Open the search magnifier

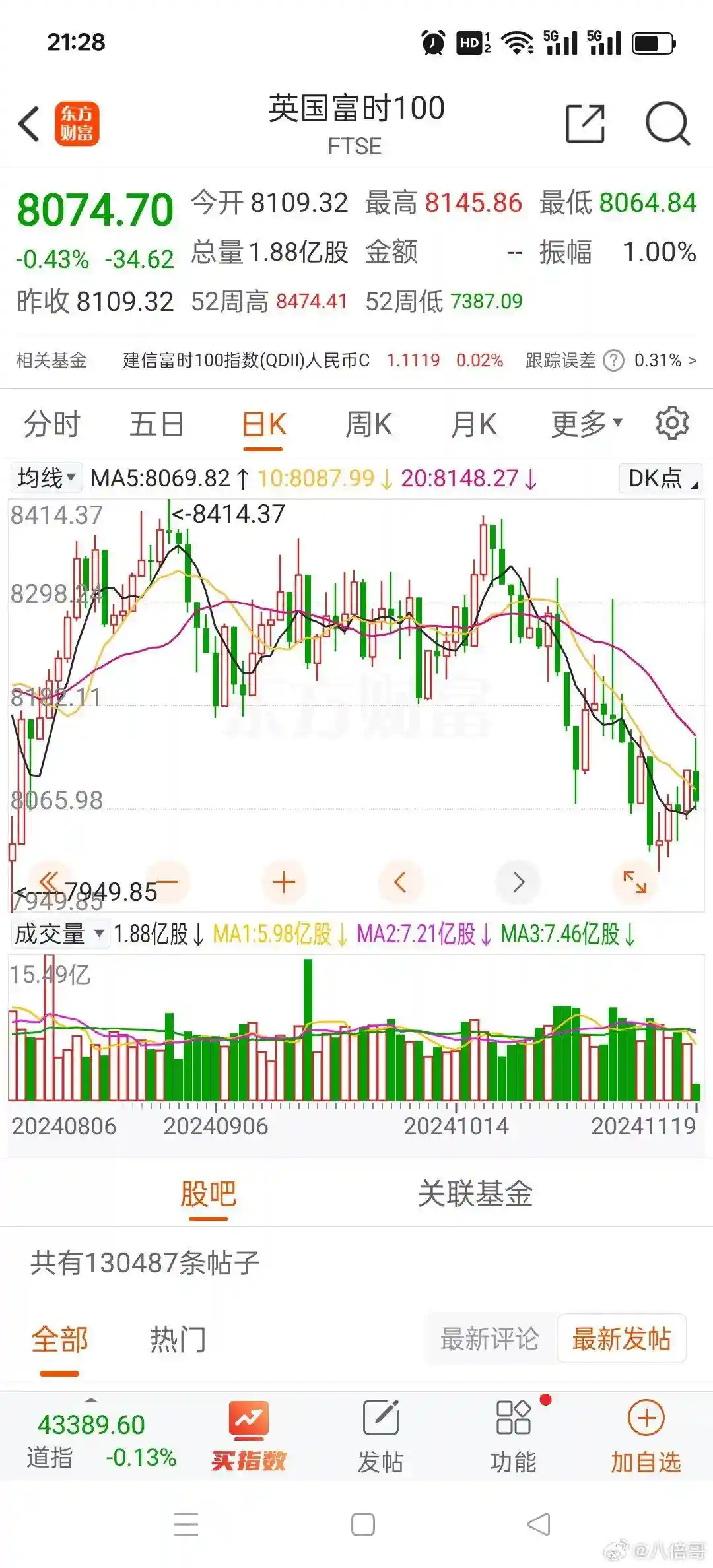coord(667,123)
